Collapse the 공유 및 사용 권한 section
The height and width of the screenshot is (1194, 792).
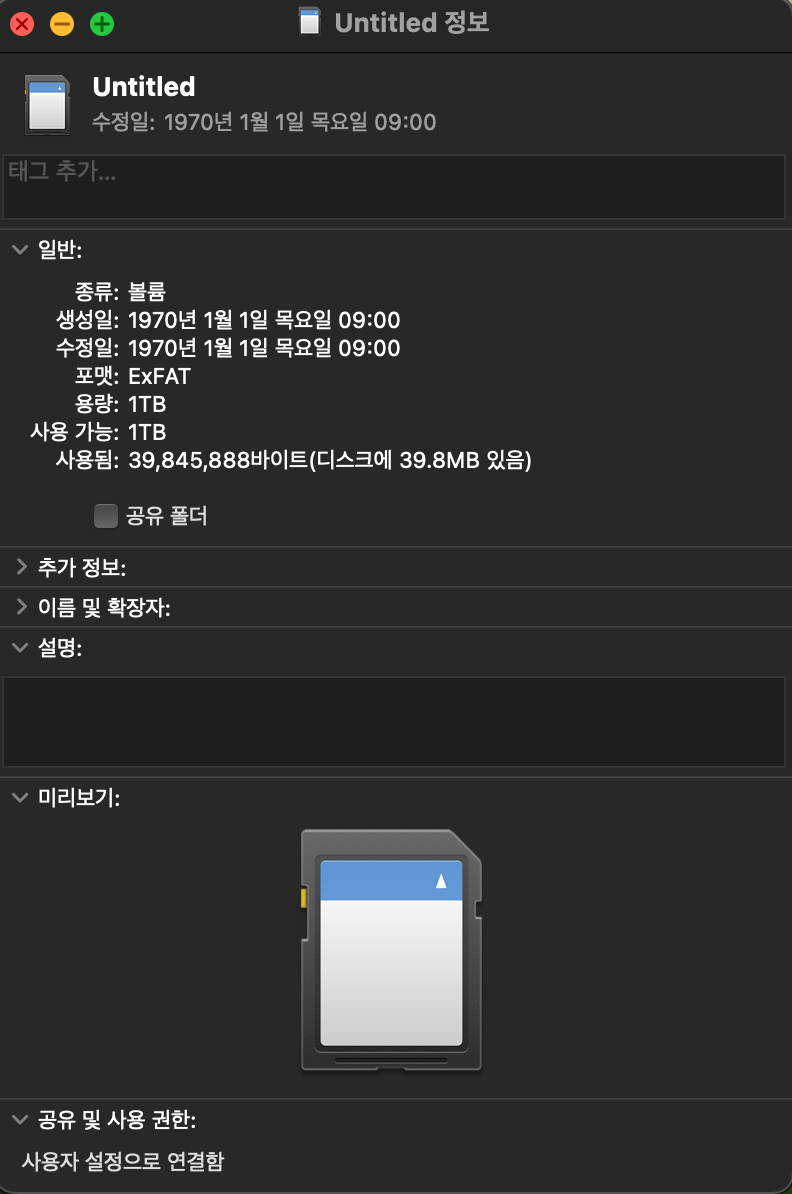[19, 1118]
